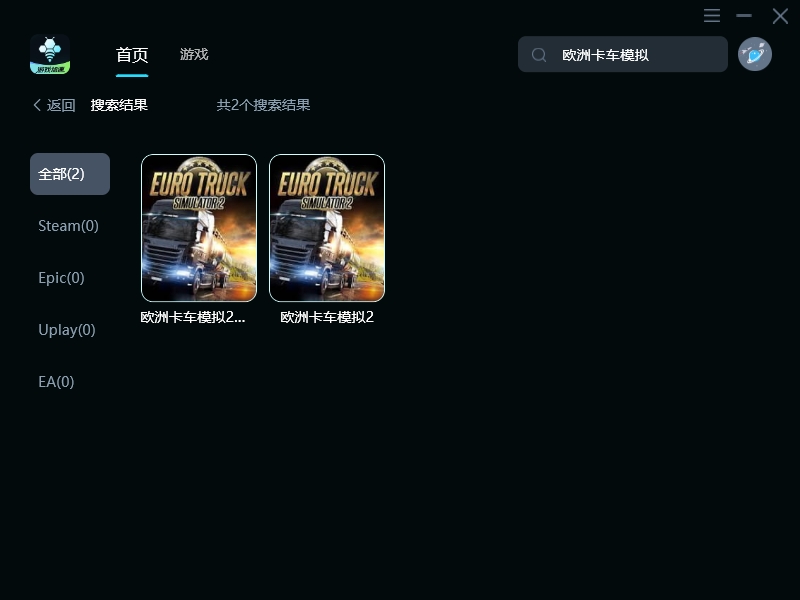Open the hamburger menu icon

pos(712,15)
